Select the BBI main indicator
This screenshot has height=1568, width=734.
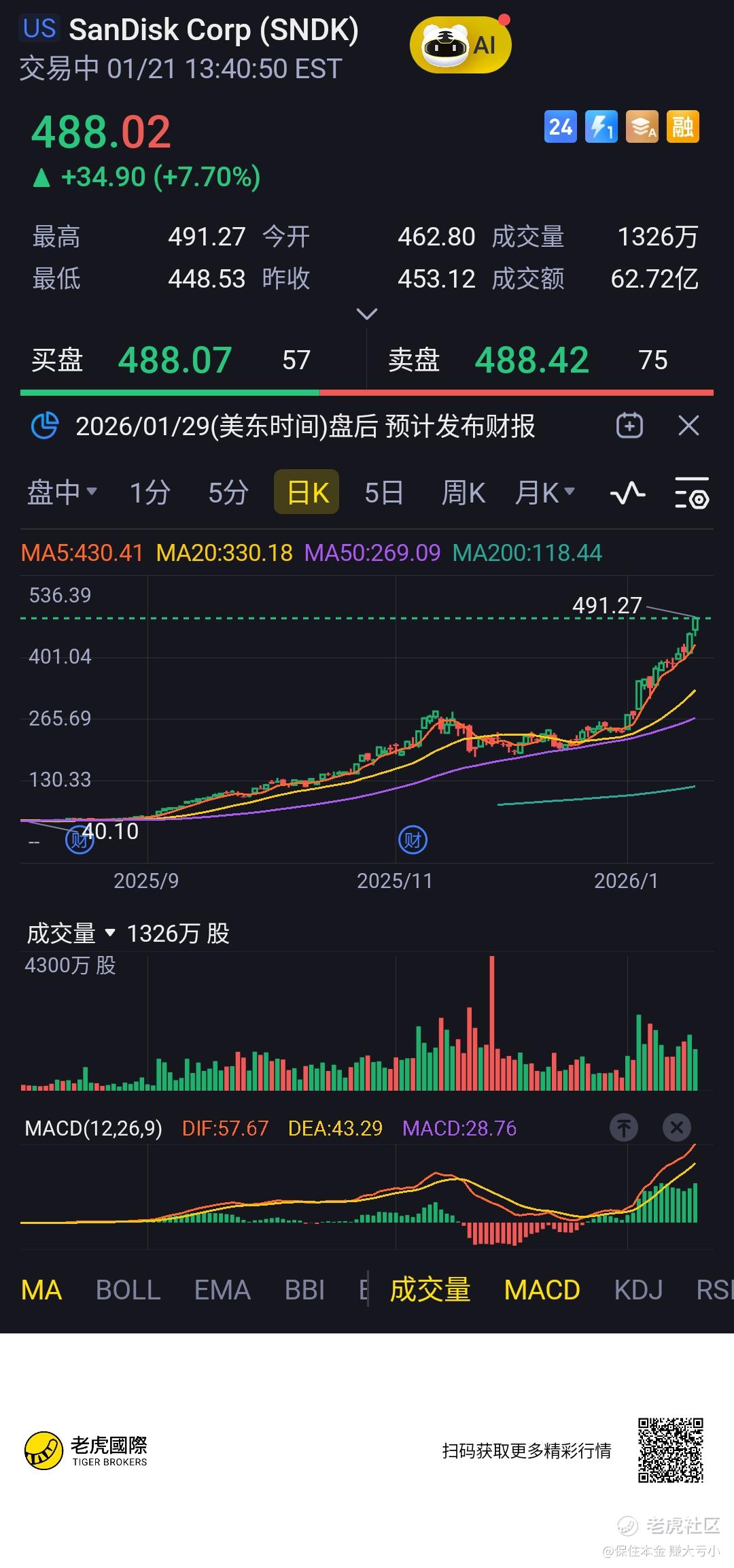tap(304, 1290)
